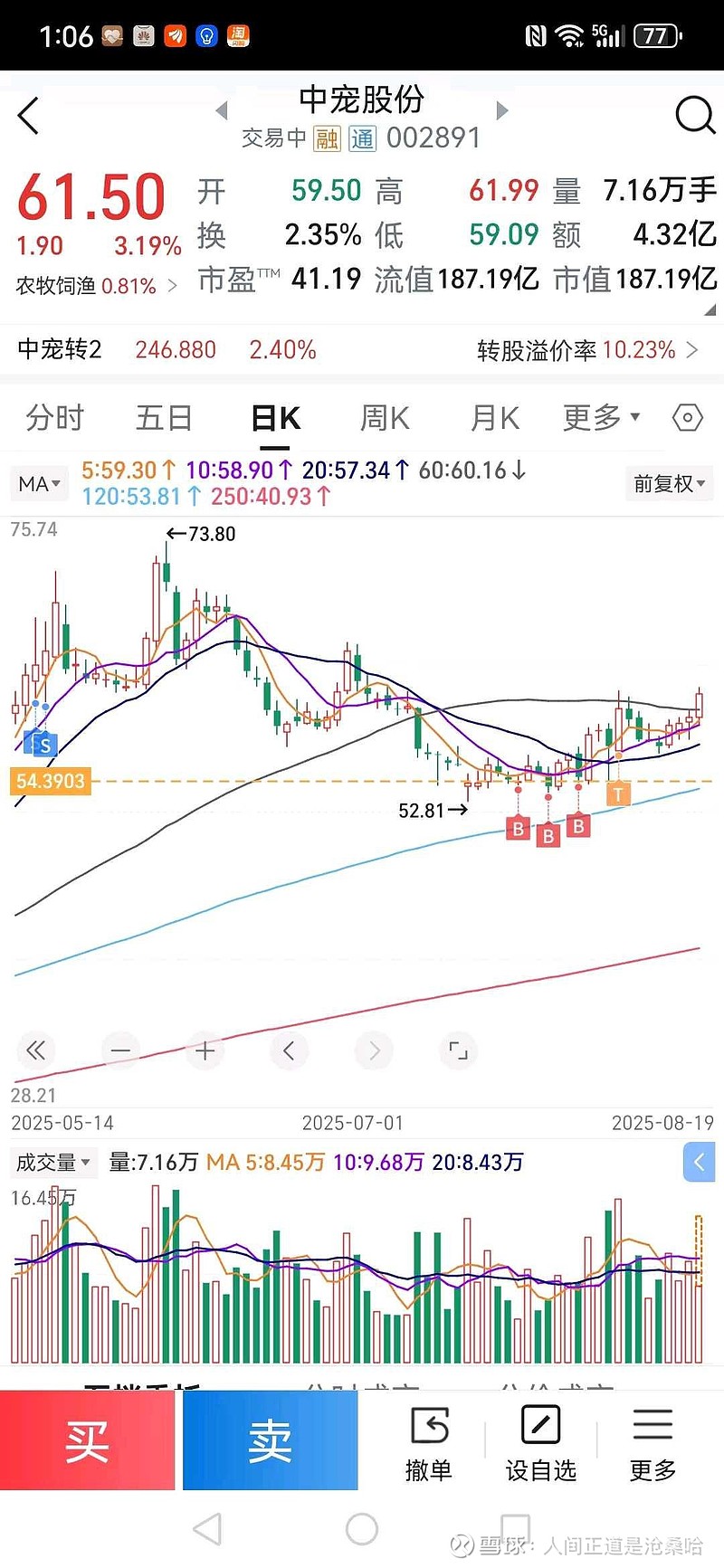This screenshot has width=724, height=1568.
Task: Open the MA indicator dropdown
Action: [40, 484]
